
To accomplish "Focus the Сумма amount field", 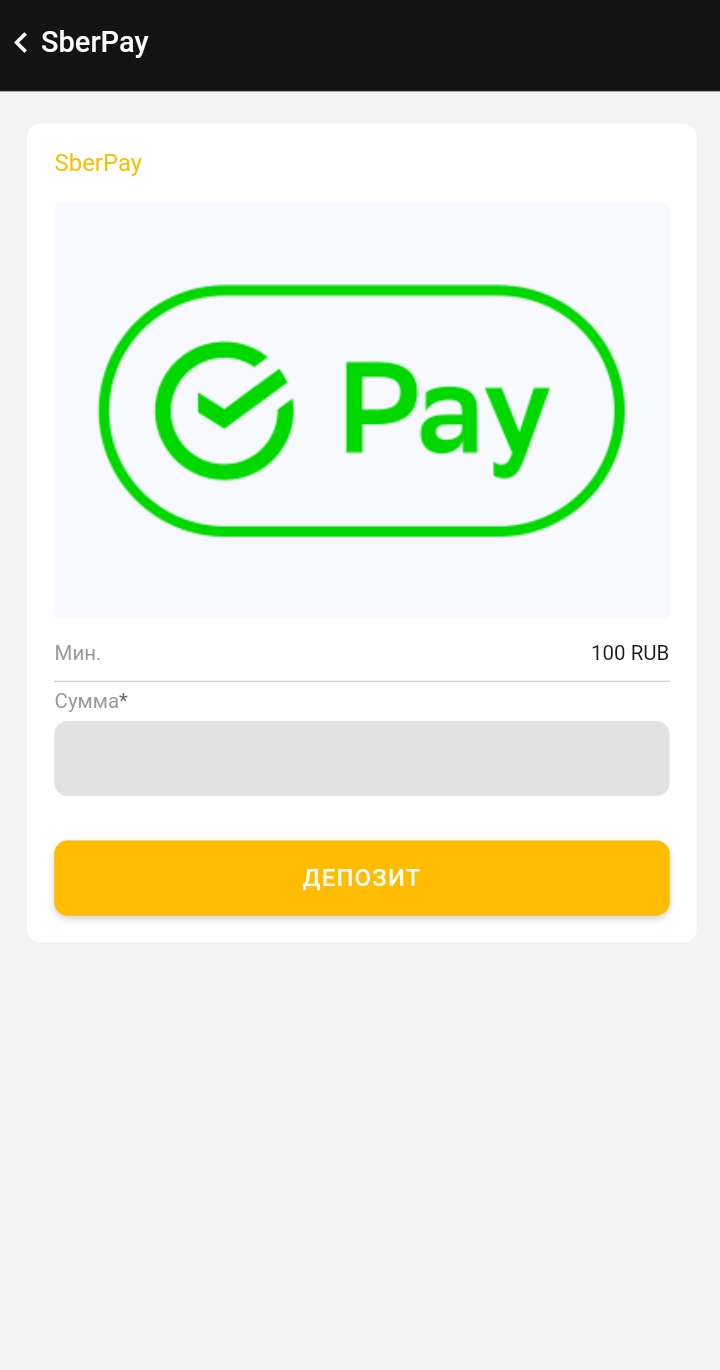I will 361,758.
